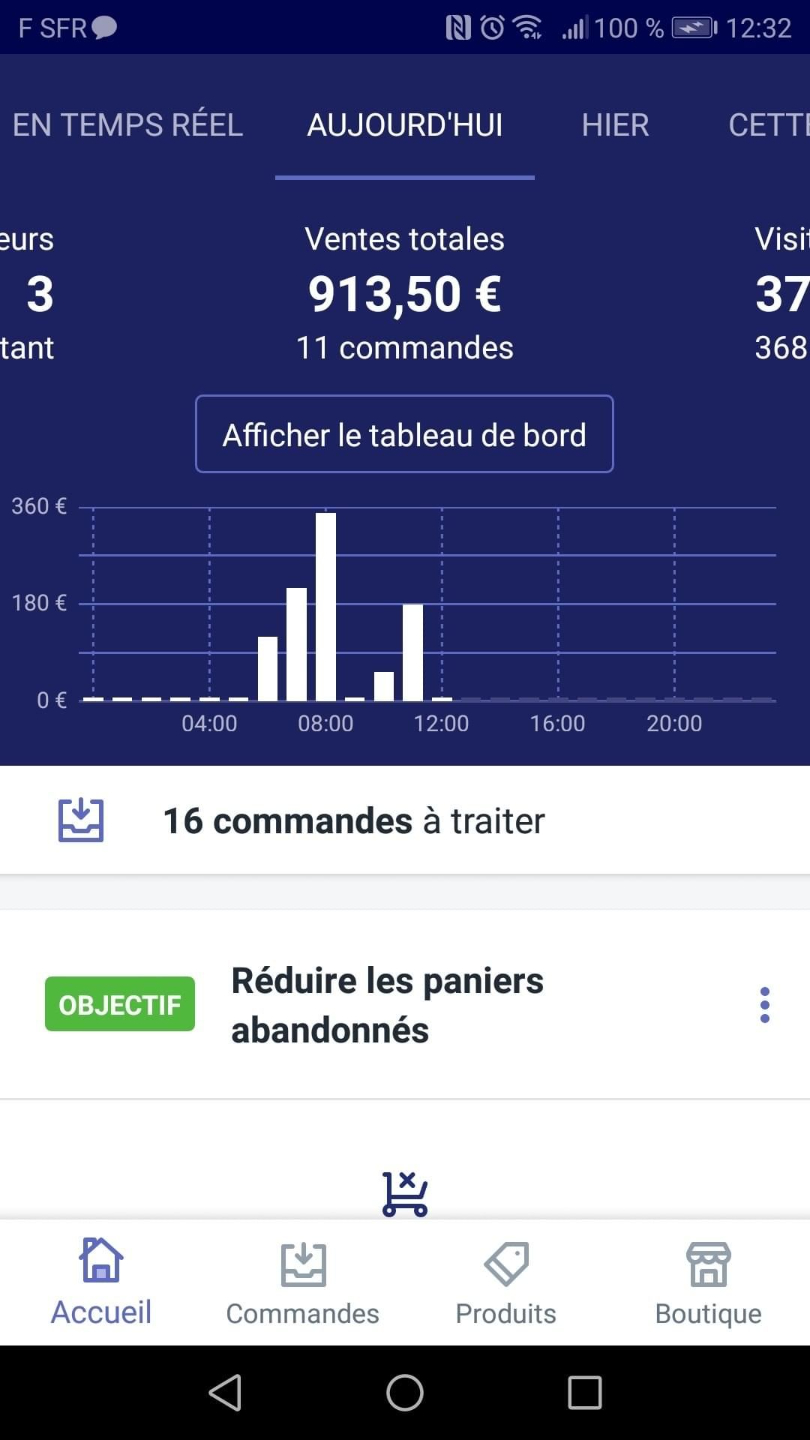Open the 16 commandes à traiter row
The height and width of the screenshot is (1440, 810).
click(404, 821)
